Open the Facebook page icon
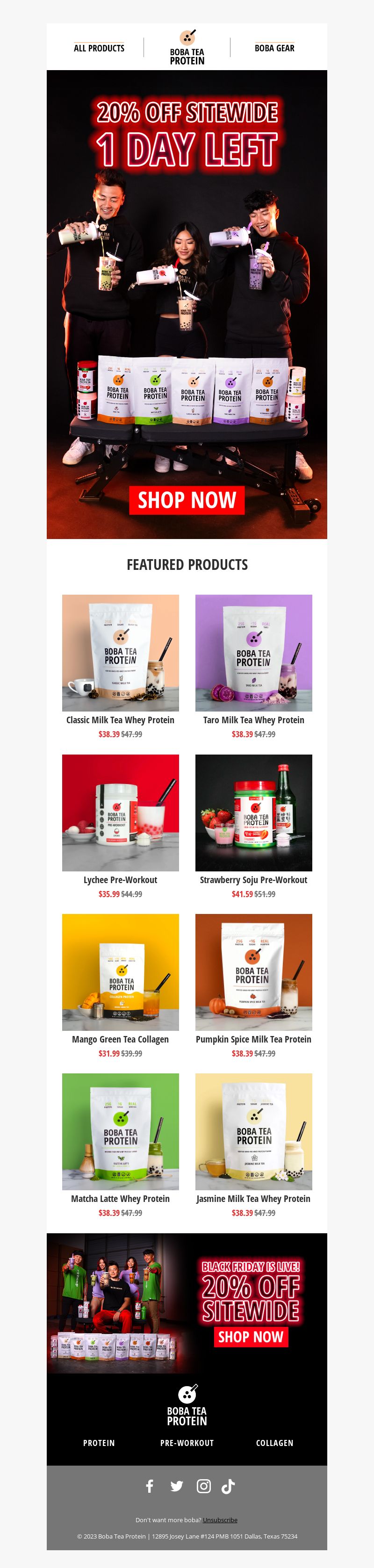 click(150, 1486)
